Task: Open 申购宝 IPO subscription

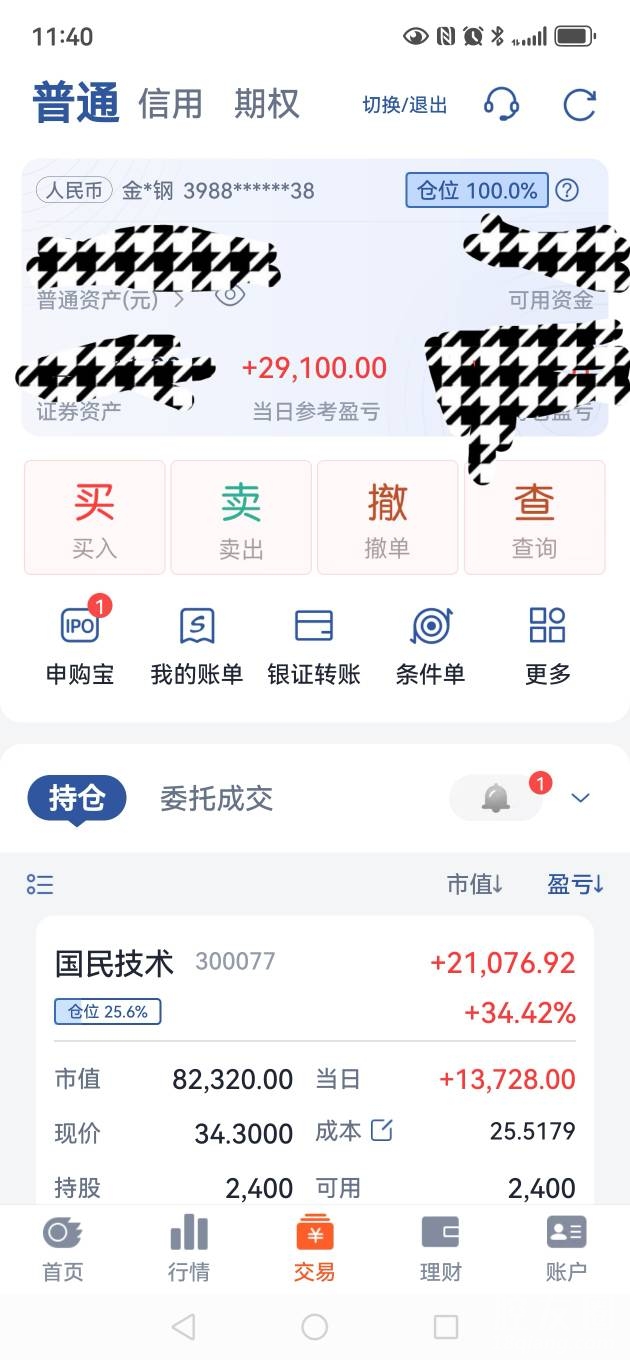Action: point(80,645)
